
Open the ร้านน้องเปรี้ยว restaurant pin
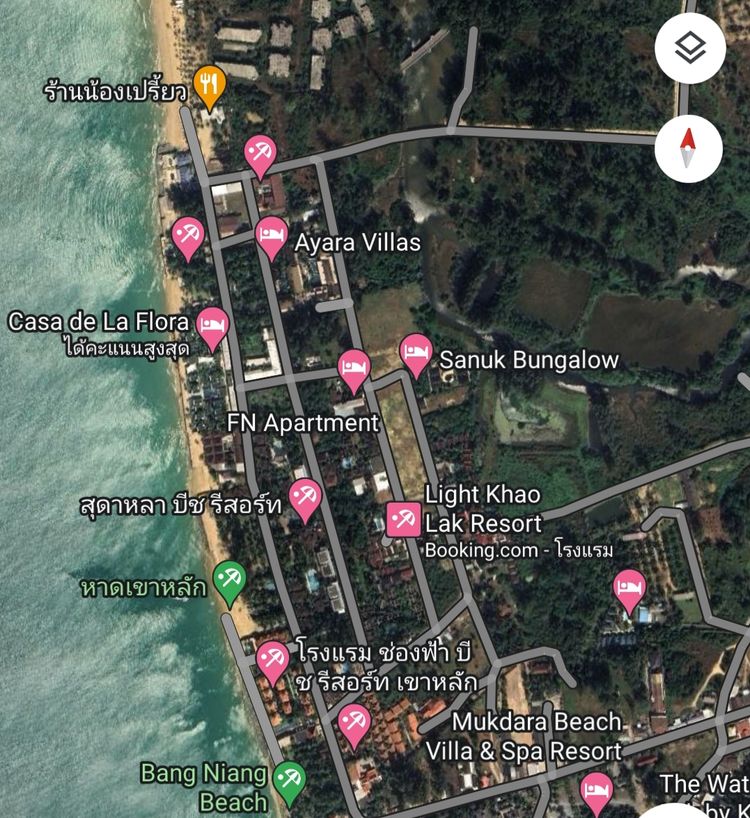(x=208, y=86)
